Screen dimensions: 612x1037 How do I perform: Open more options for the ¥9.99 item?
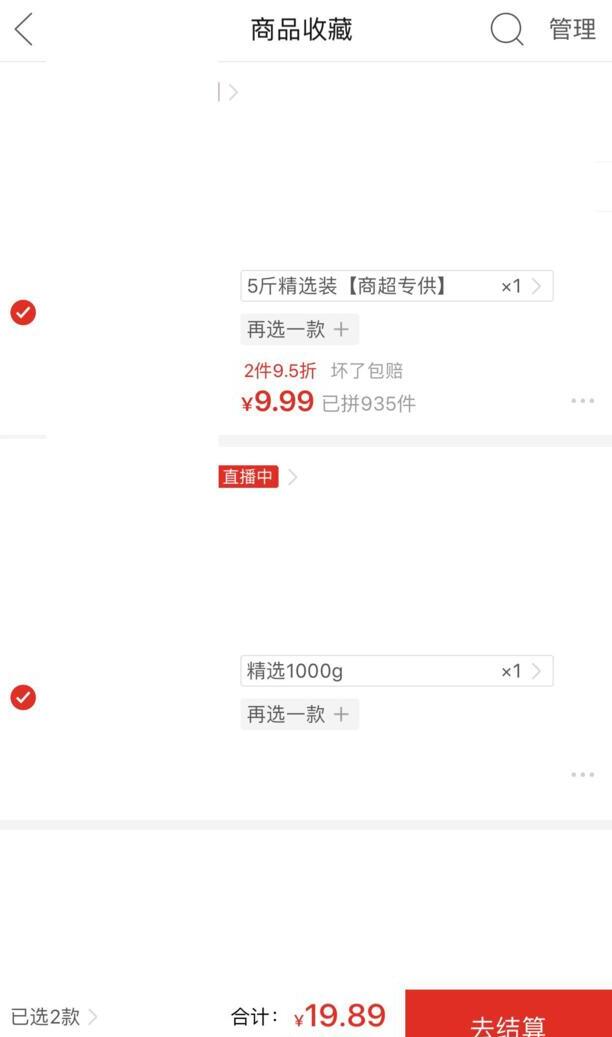(582, 401)
